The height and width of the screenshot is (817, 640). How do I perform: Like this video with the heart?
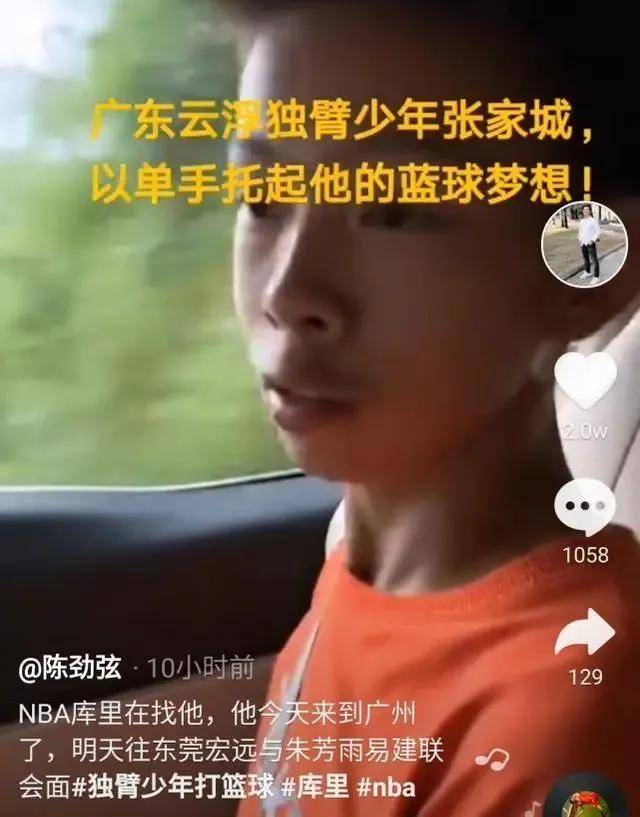tap(585, 381)
